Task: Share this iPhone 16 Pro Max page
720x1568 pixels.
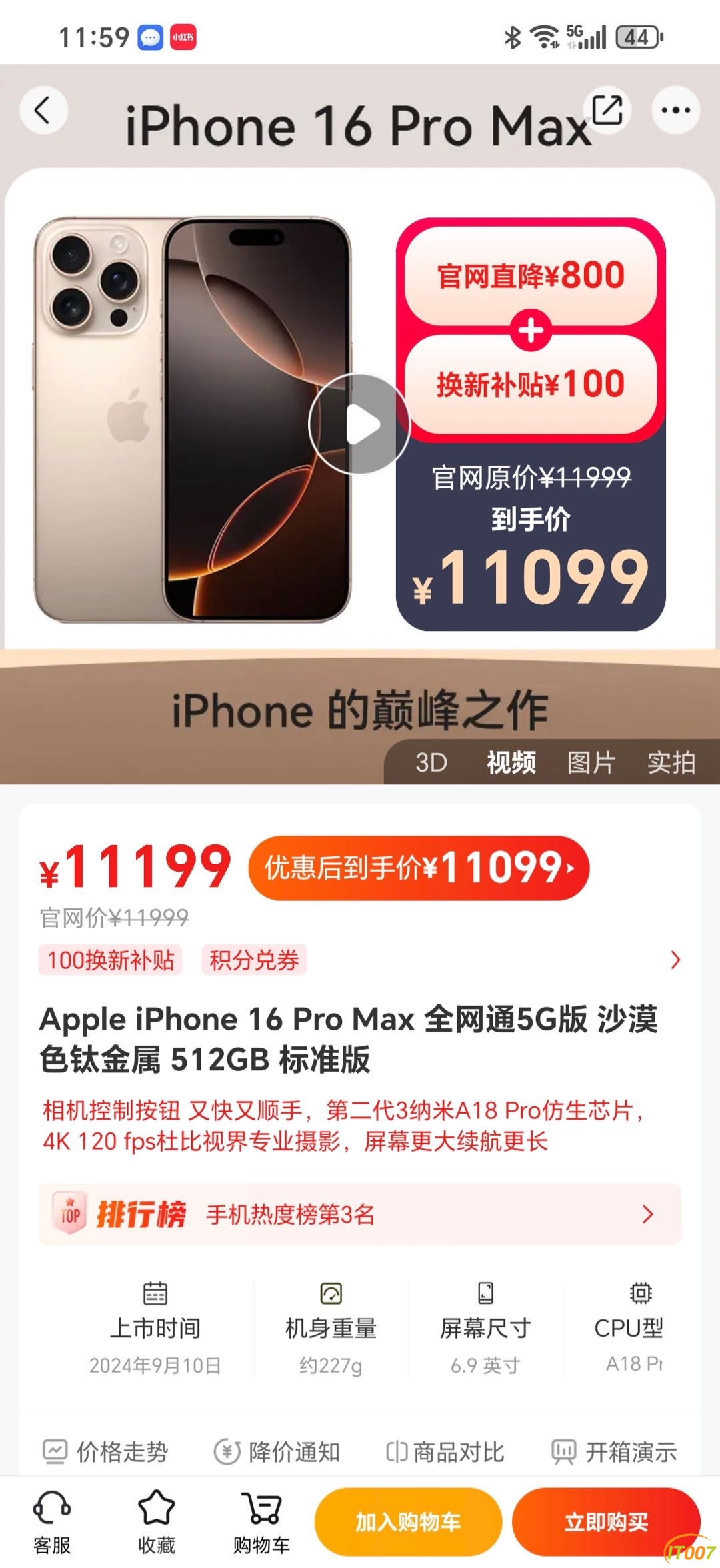Action: coord(607,110)
